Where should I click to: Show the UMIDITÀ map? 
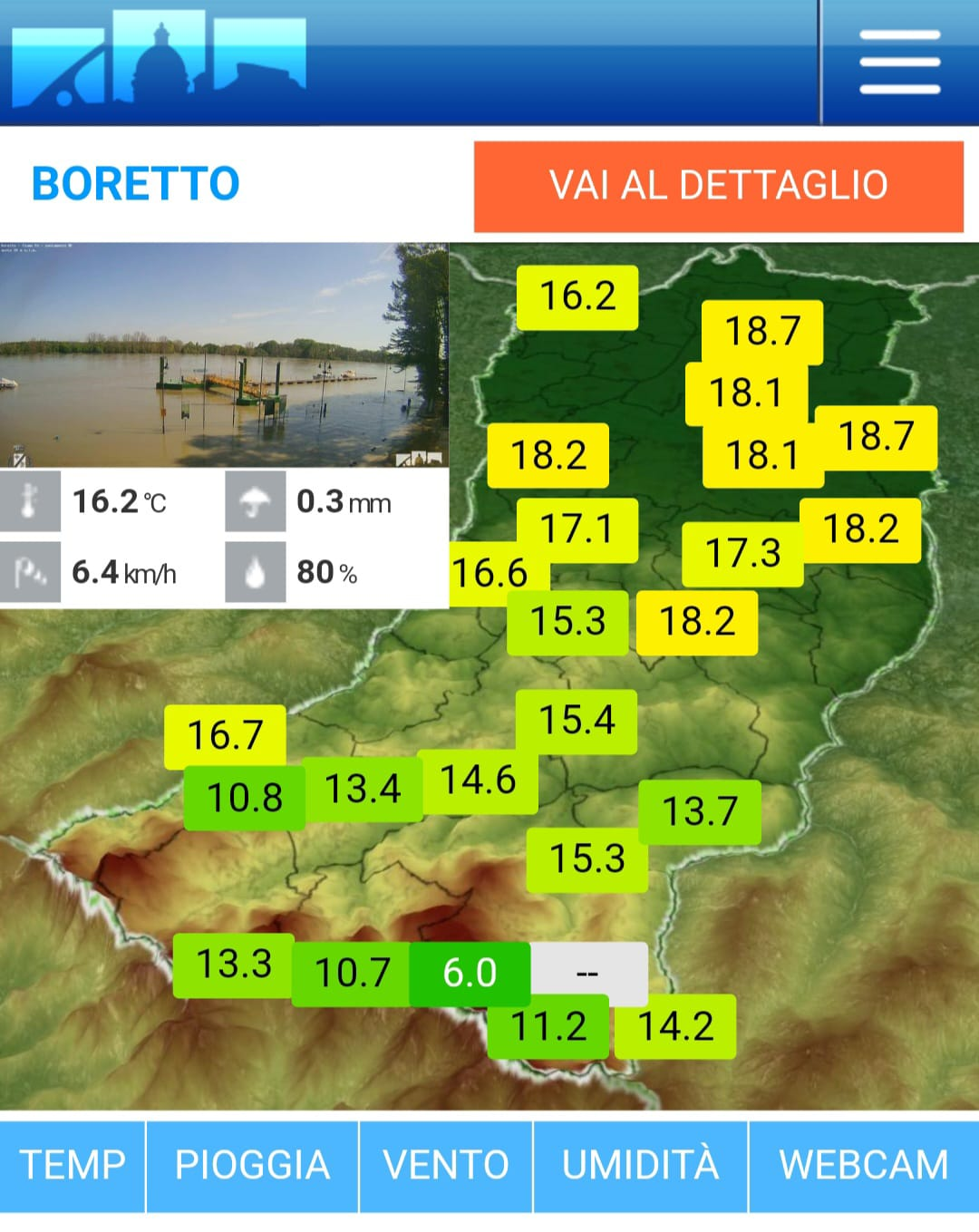click(640, 1165)
